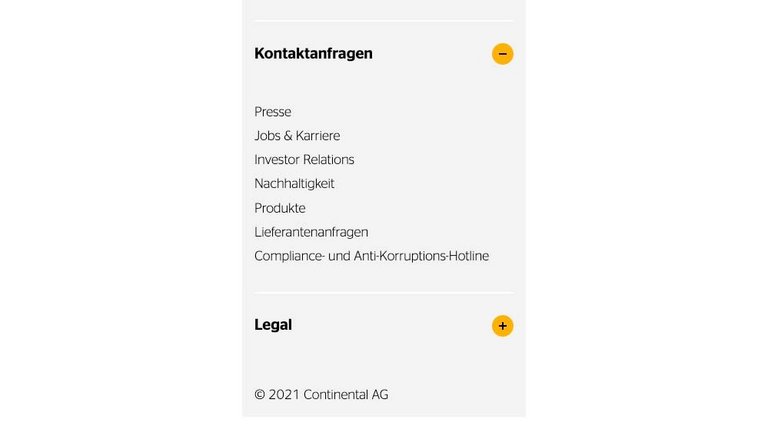Image resolution: width=768 pixels, height=433 pixels.
Task: Open Compliance- und Anti-Korruptions-Hotline
Action: [x=371, y=256]
